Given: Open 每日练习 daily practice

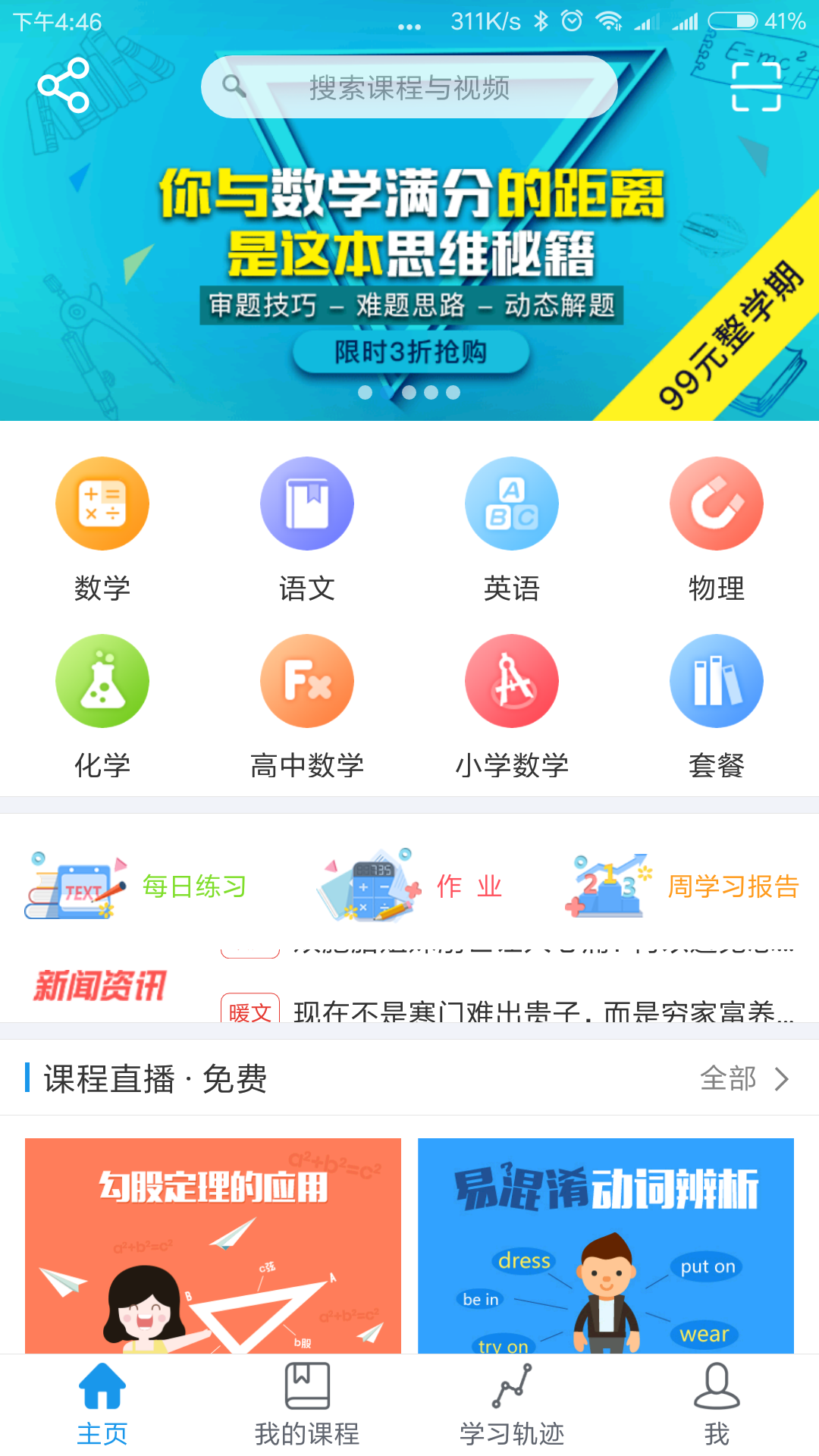Looking at the screenshot, I should 136,886.
